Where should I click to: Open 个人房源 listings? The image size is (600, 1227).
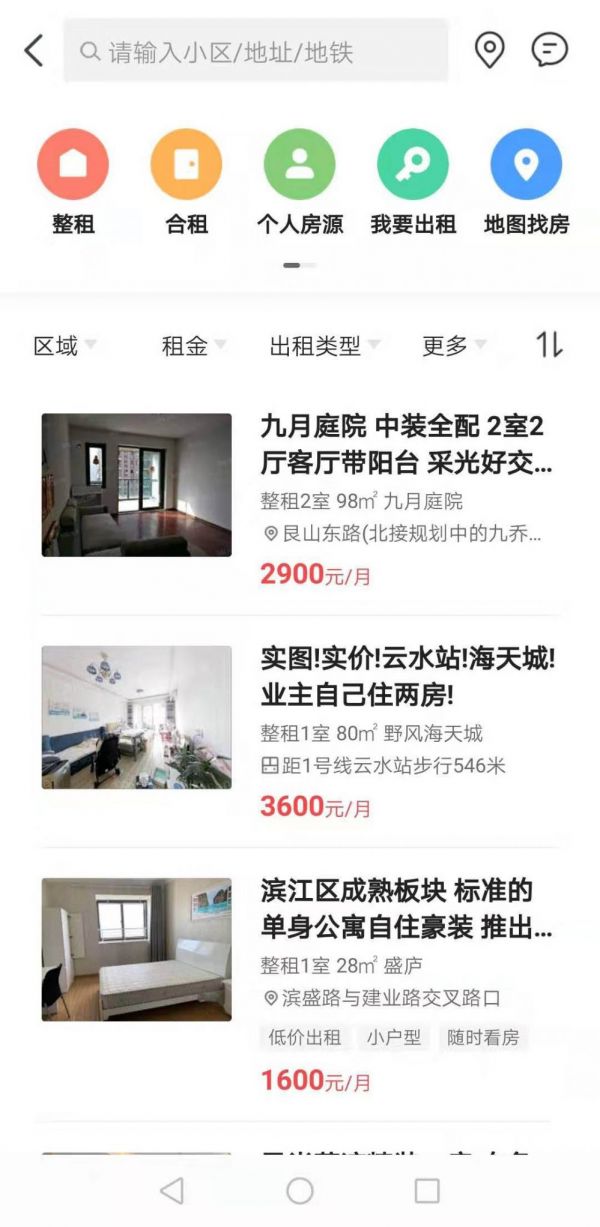coord(299,182)
